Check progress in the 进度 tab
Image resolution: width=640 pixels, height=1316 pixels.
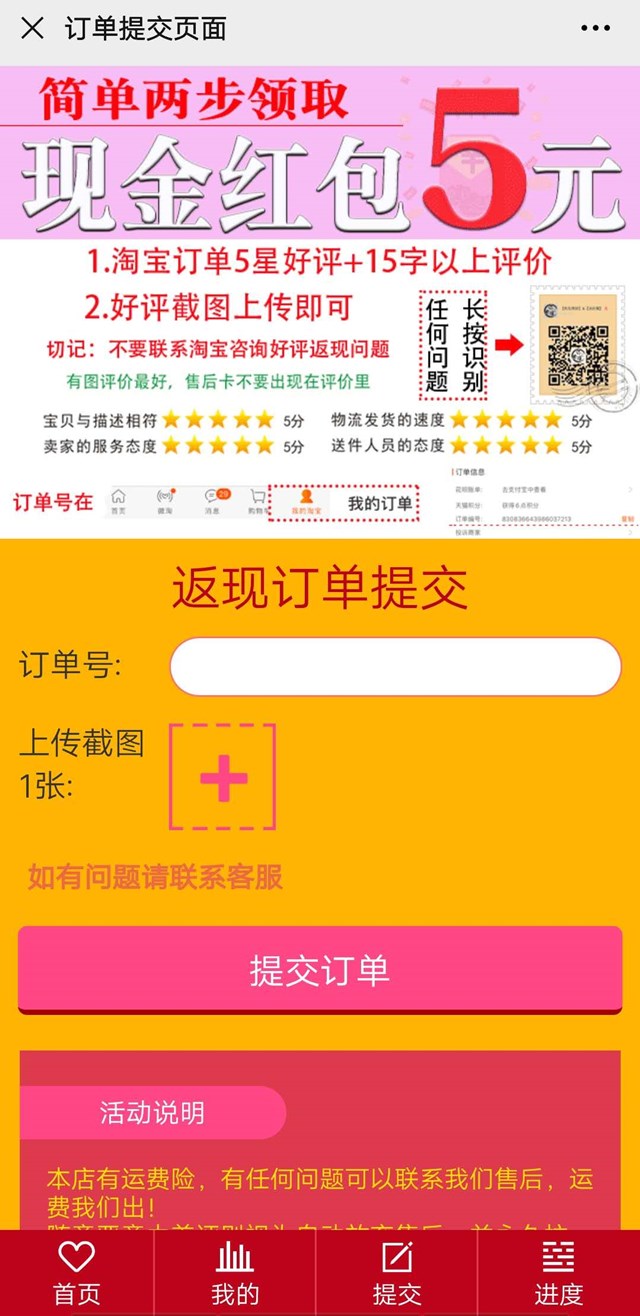558,1273
